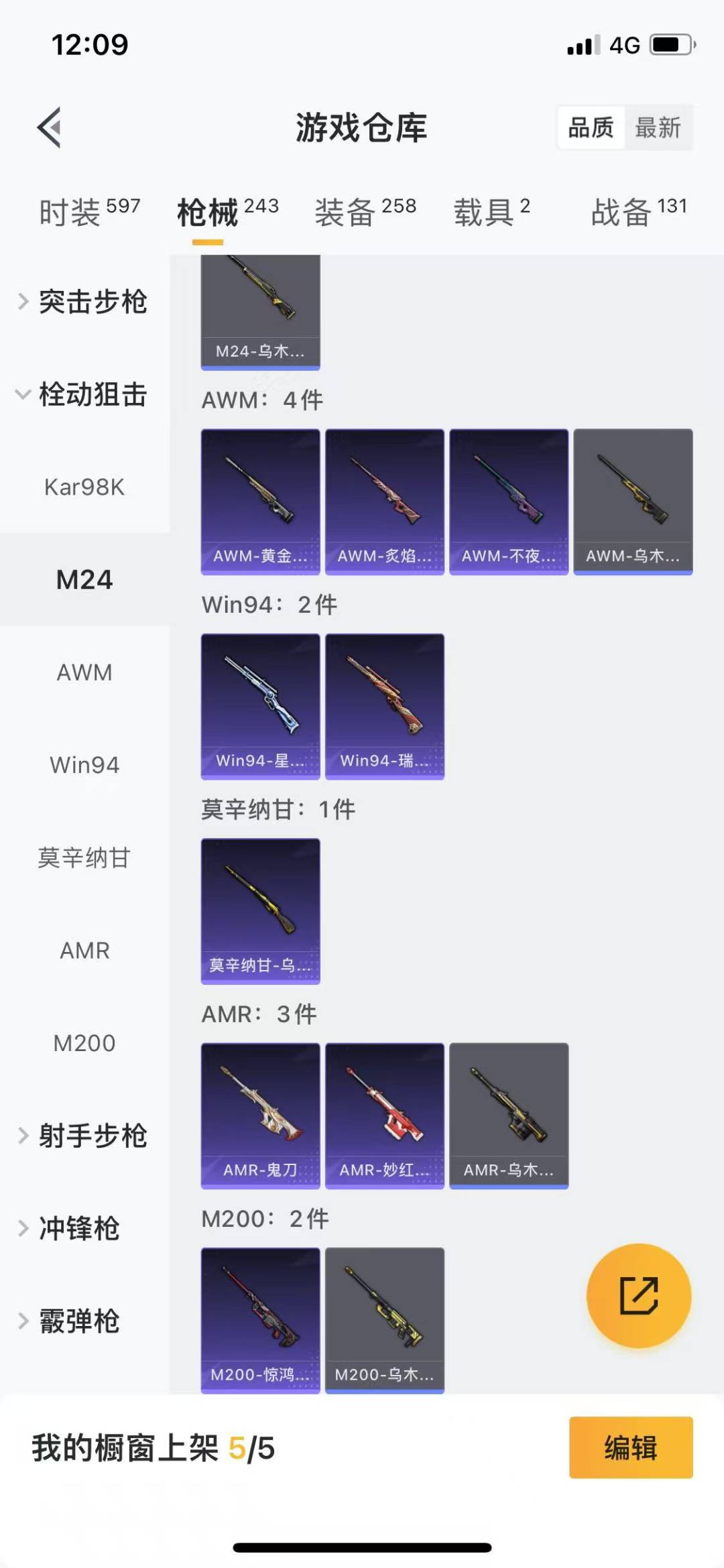Open the M200-惊鸿 skin tile
724x1568 pixels.
[x=260, y=1320]
